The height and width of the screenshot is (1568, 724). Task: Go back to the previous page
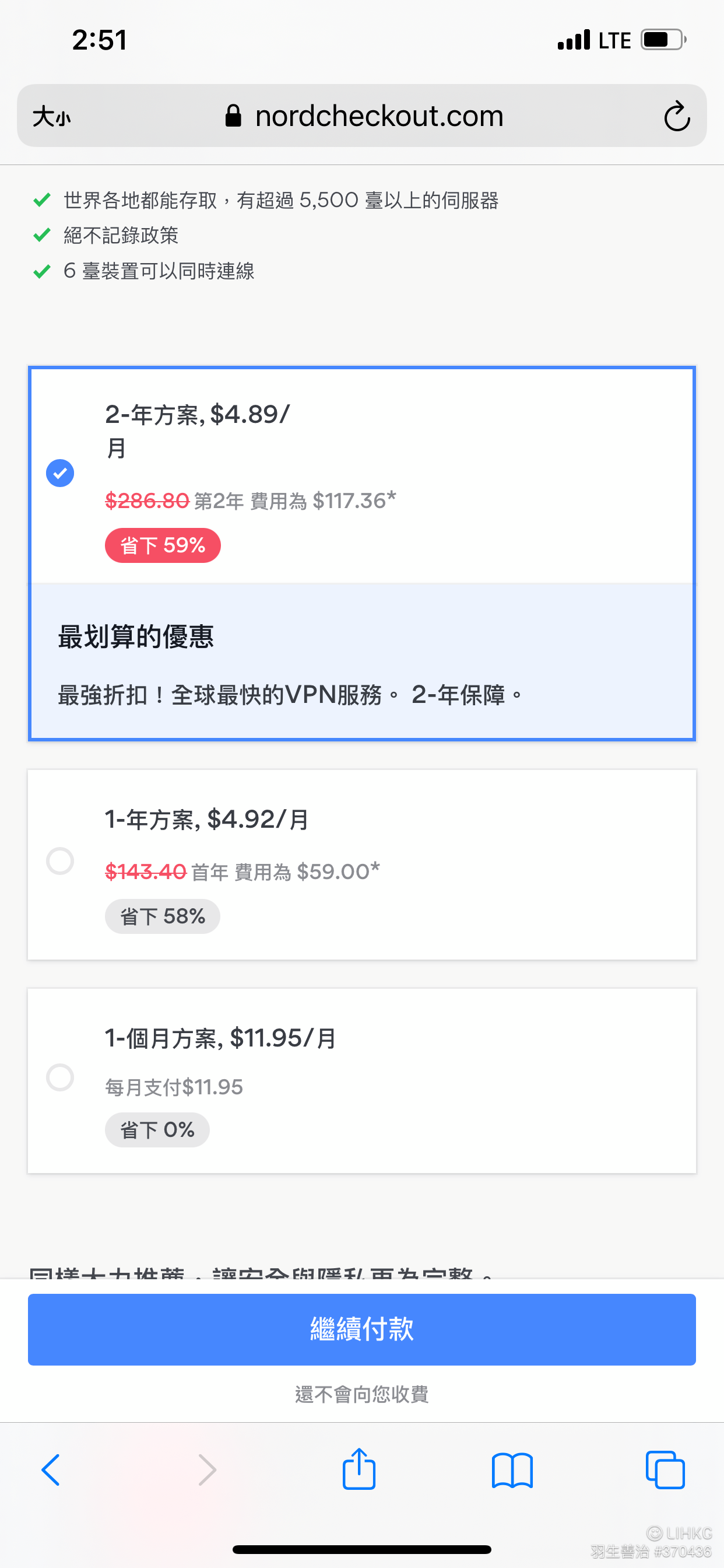51,1471
